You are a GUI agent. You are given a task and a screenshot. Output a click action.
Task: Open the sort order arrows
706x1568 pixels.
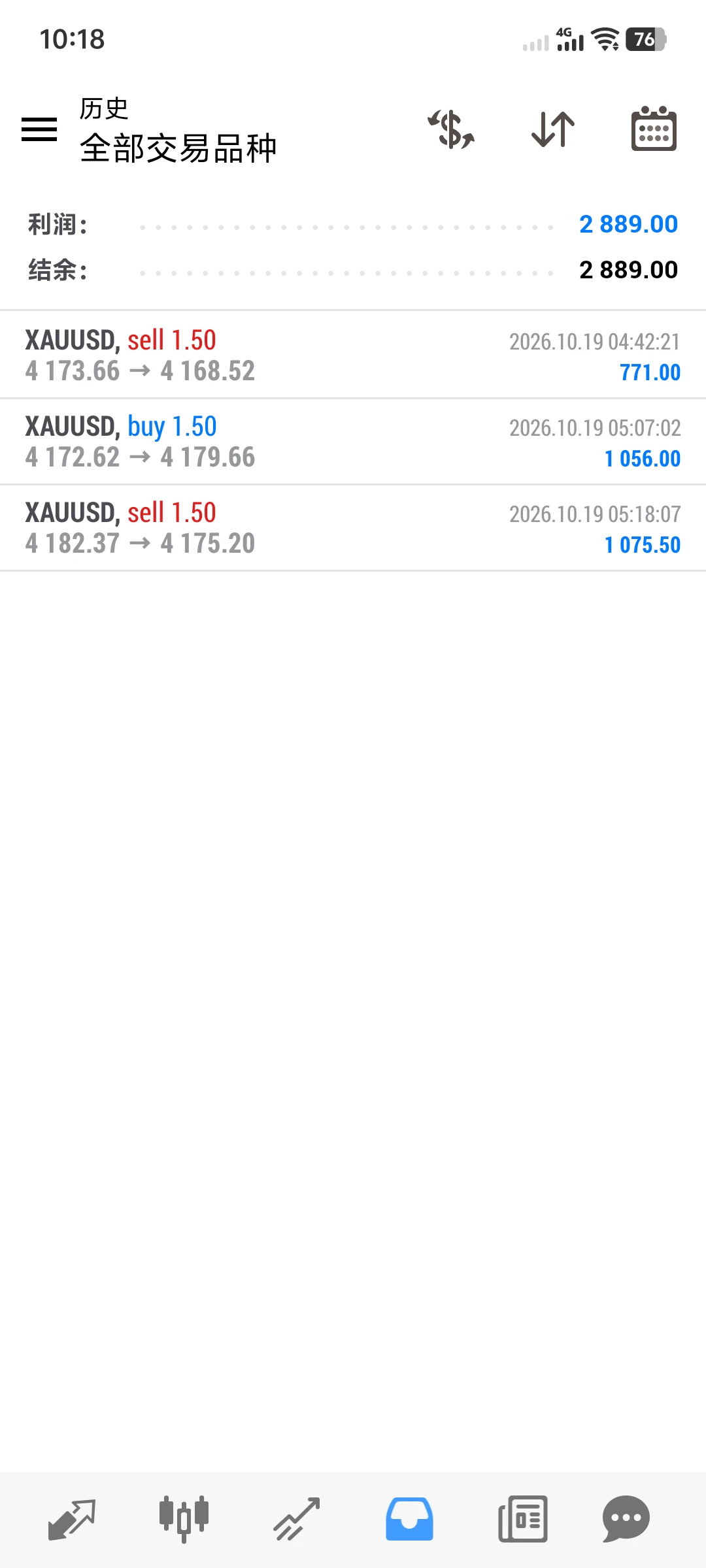(553, 129)
